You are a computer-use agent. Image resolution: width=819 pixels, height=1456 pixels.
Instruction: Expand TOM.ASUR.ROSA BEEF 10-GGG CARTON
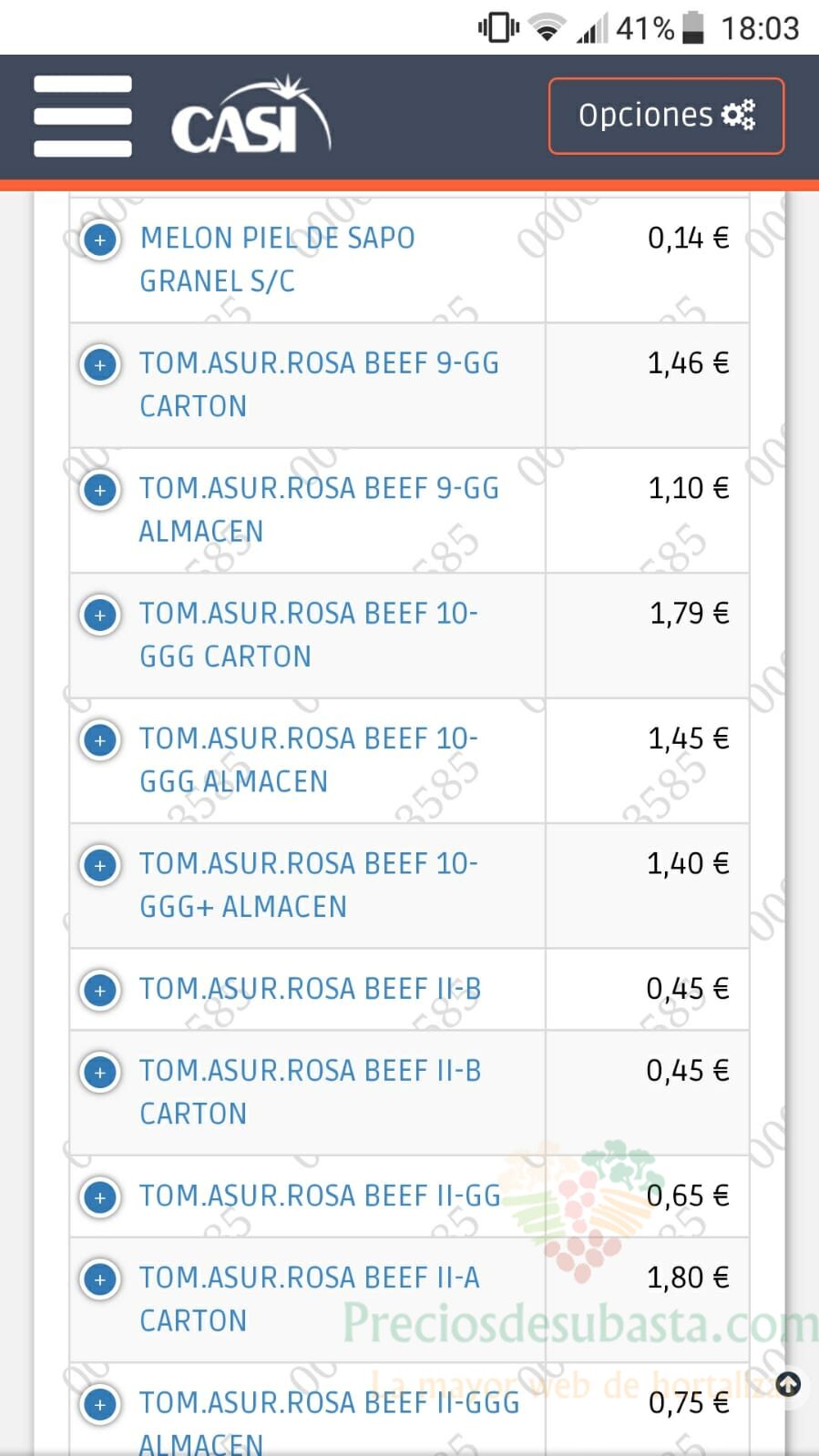[x=100, y=616]
